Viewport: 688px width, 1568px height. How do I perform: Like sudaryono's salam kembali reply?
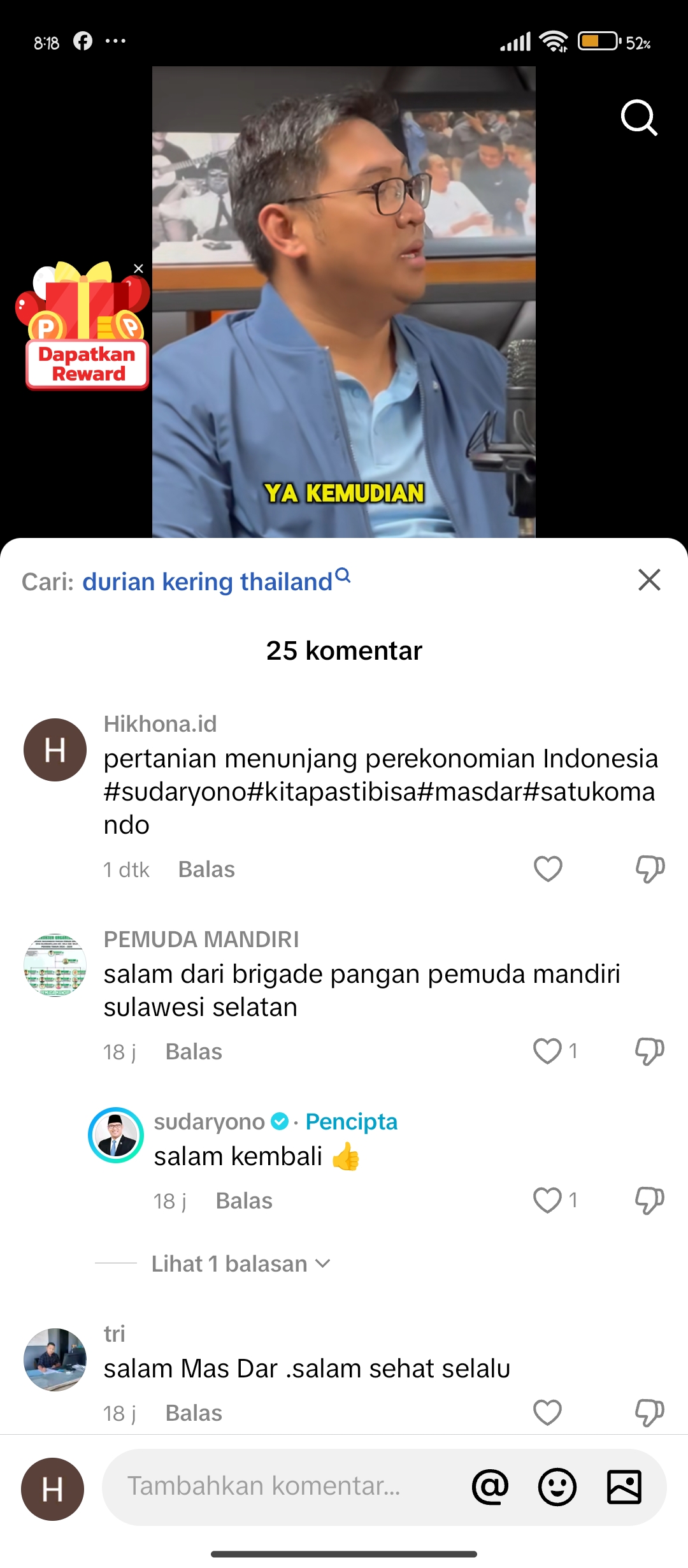548,1200
